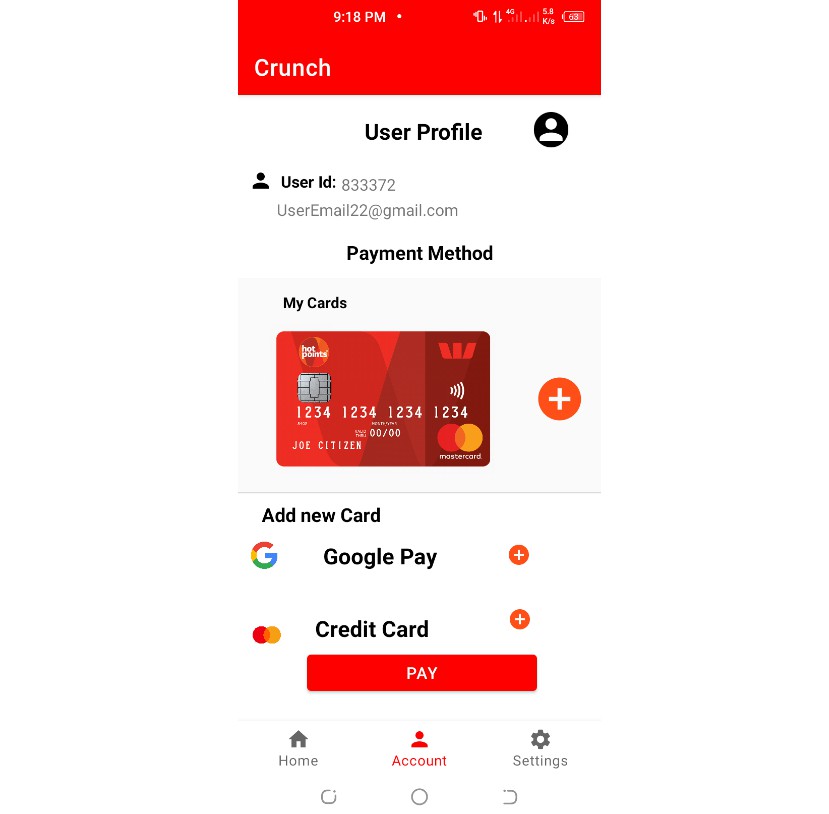The height and width of the screenshot is (814, 829).
Task: Tap the large plus beside My Cards
Action: point(559,399)
